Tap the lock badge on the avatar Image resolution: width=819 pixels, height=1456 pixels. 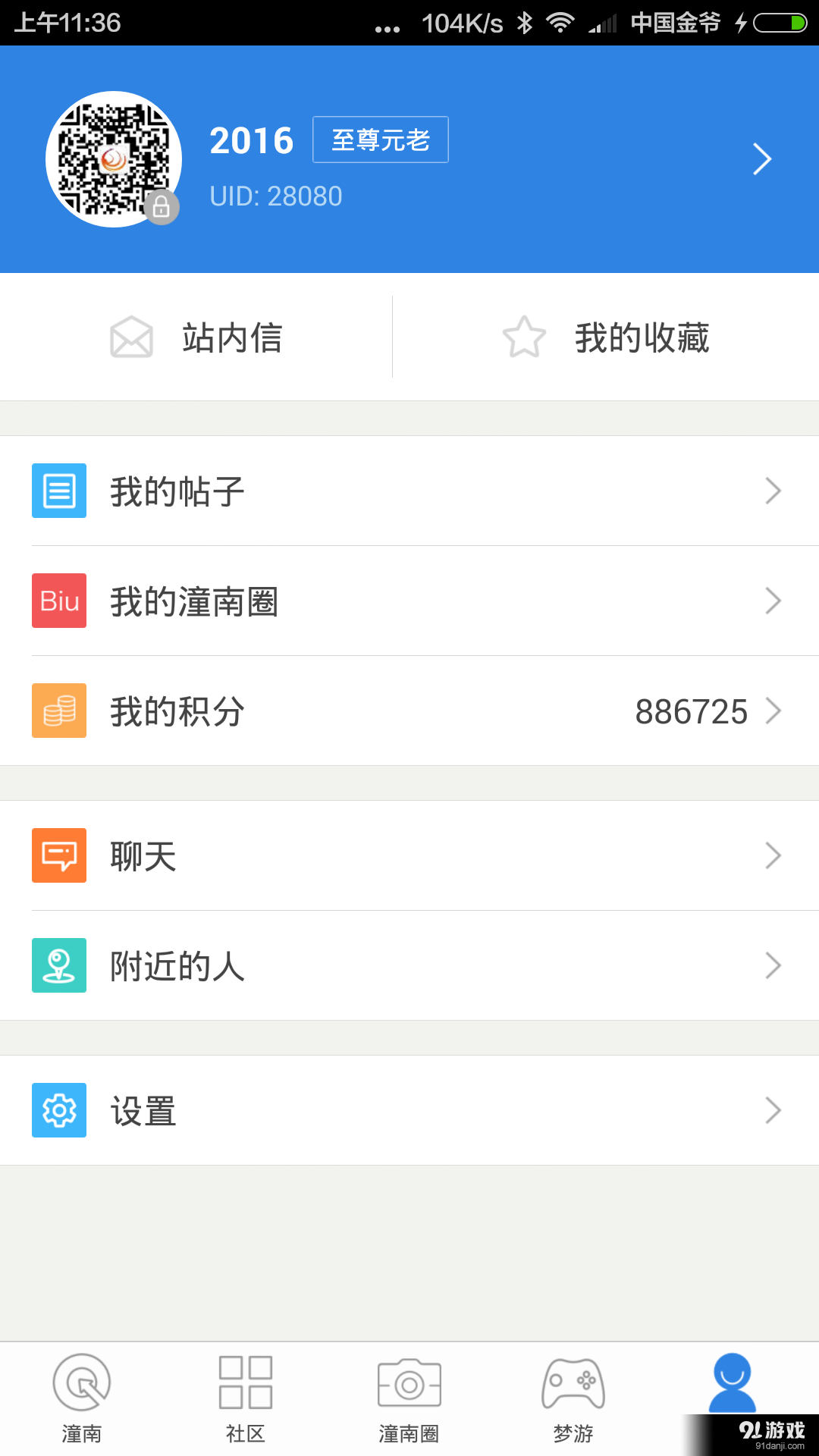click(x=160, y=206)
